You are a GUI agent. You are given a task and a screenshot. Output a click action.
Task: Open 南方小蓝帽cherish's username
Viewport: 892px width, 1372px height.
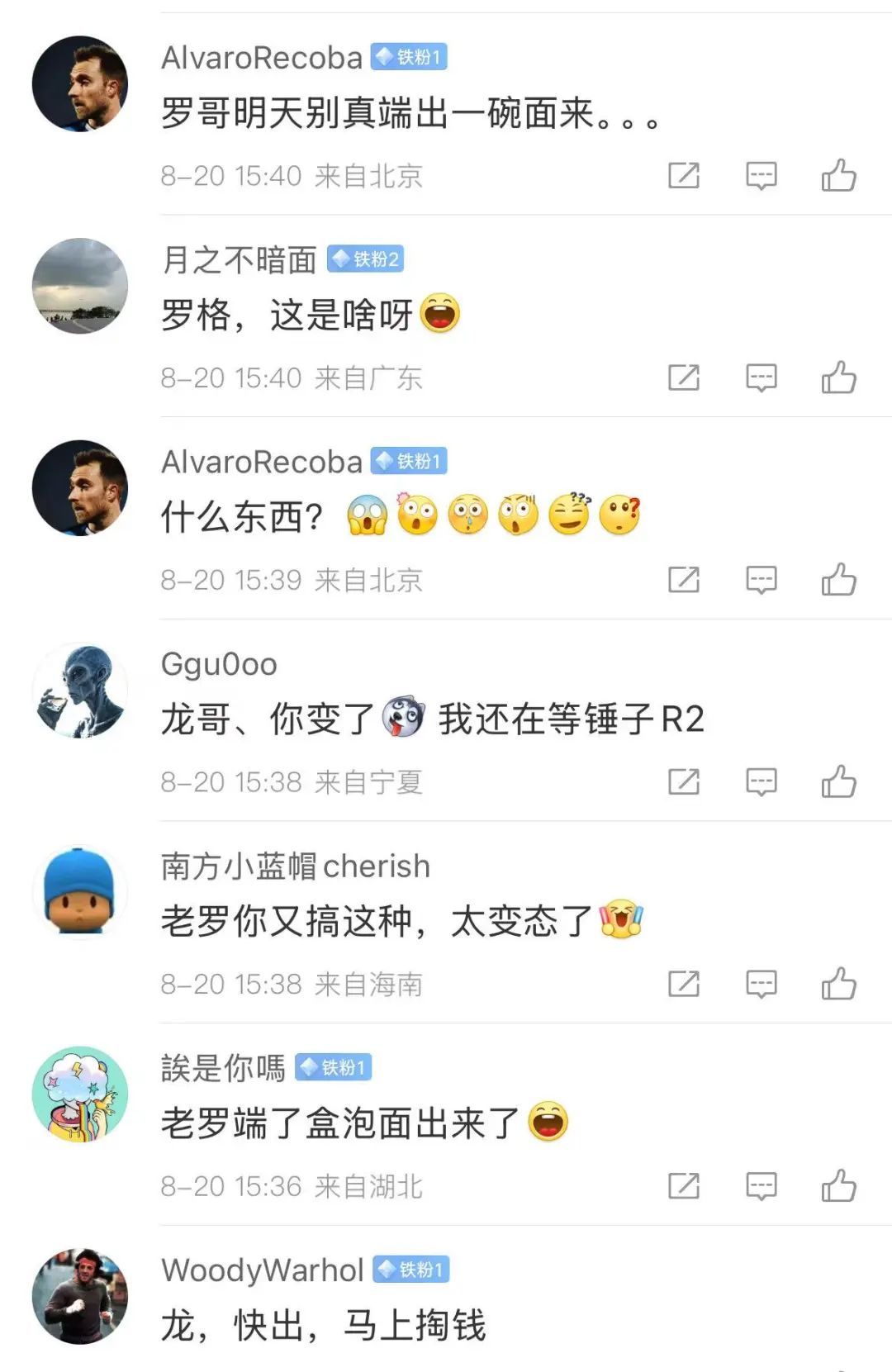click(x=295, y=866)
